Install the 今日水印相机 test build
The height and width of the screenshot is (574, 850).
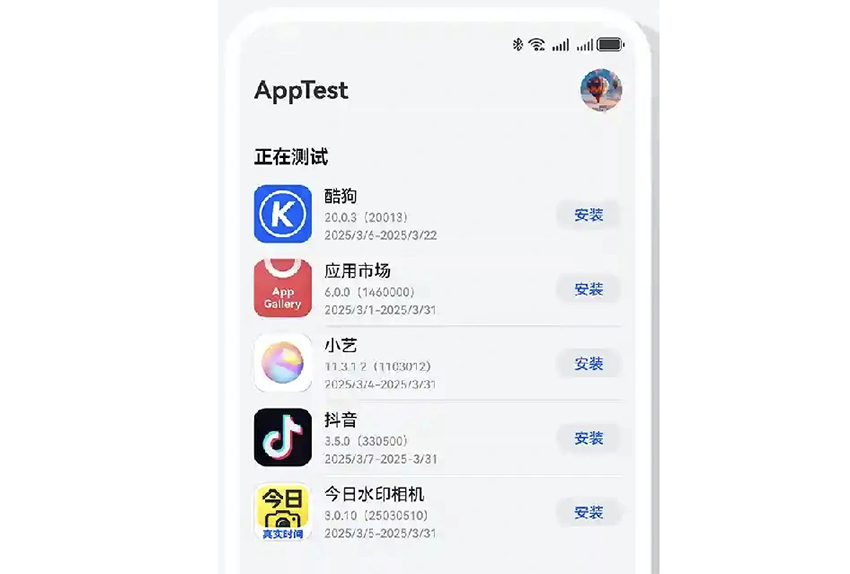point(588,513)
